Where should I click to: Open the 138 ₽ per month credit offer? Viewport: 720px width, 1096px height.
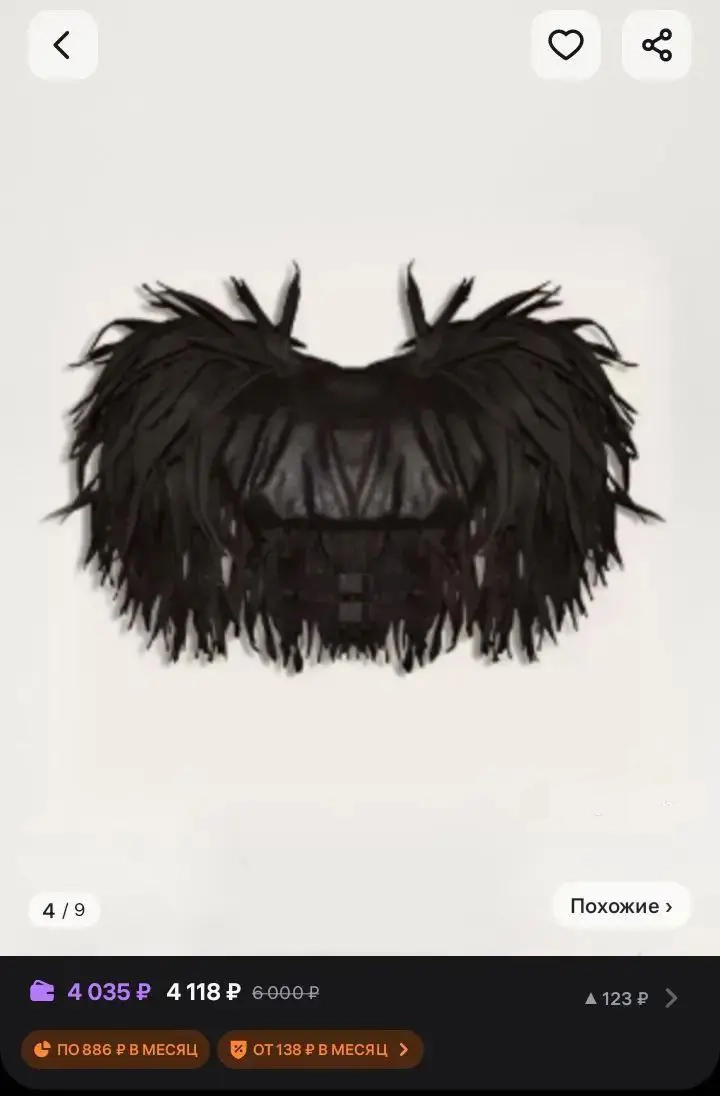320,1049
